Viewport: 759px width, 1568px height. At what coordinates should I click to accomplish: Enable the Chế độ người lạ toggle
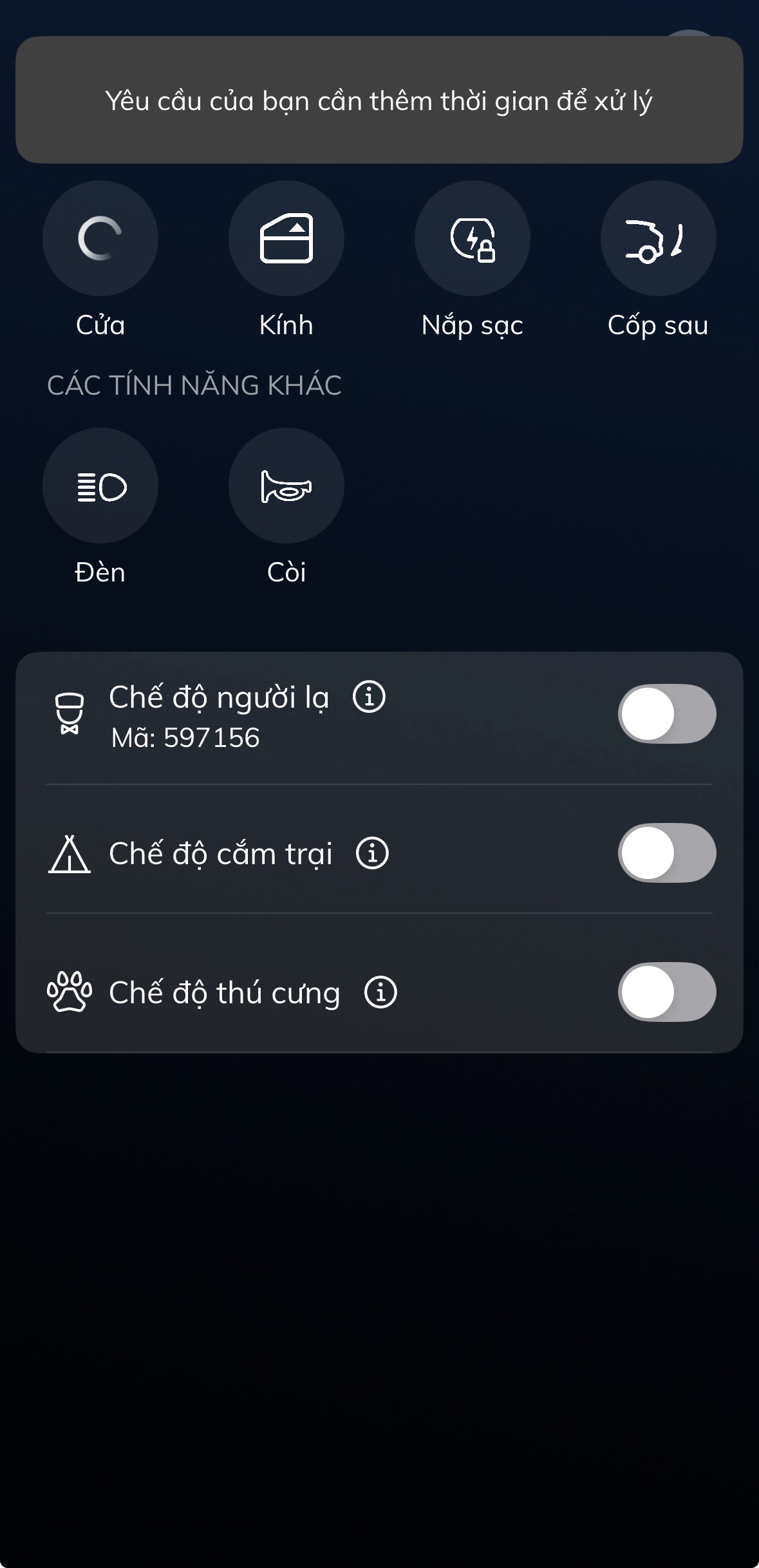pos(667,713)
